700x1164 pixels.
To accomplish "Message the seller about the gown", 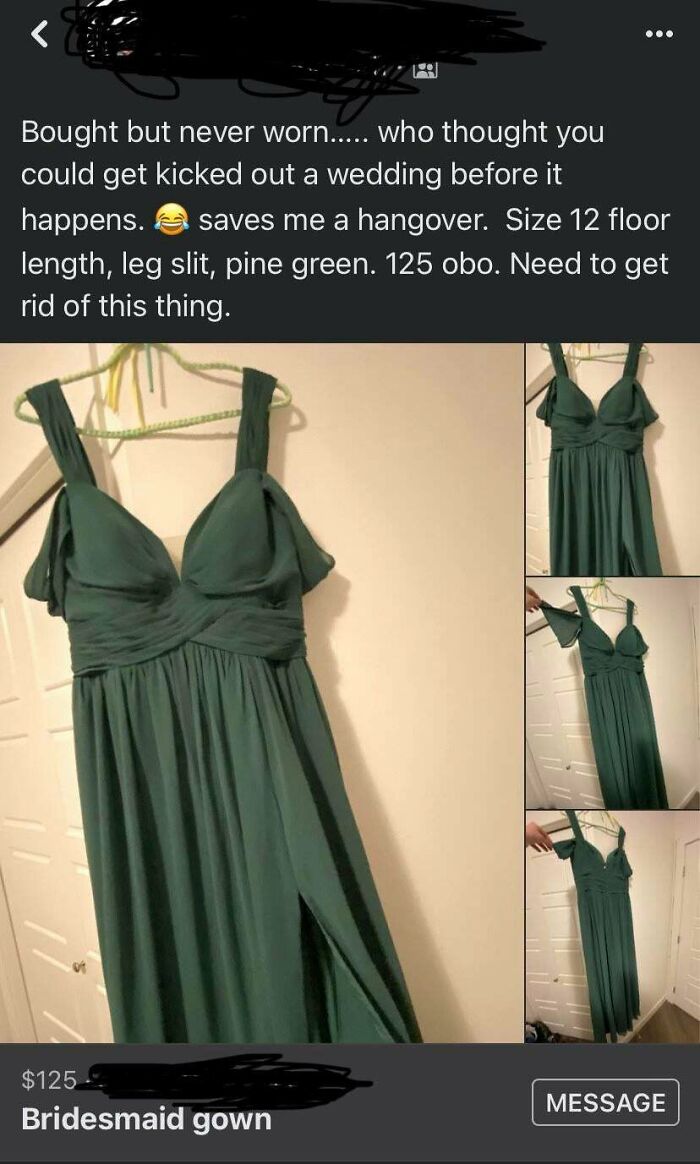I will (x=605, y=1102).
